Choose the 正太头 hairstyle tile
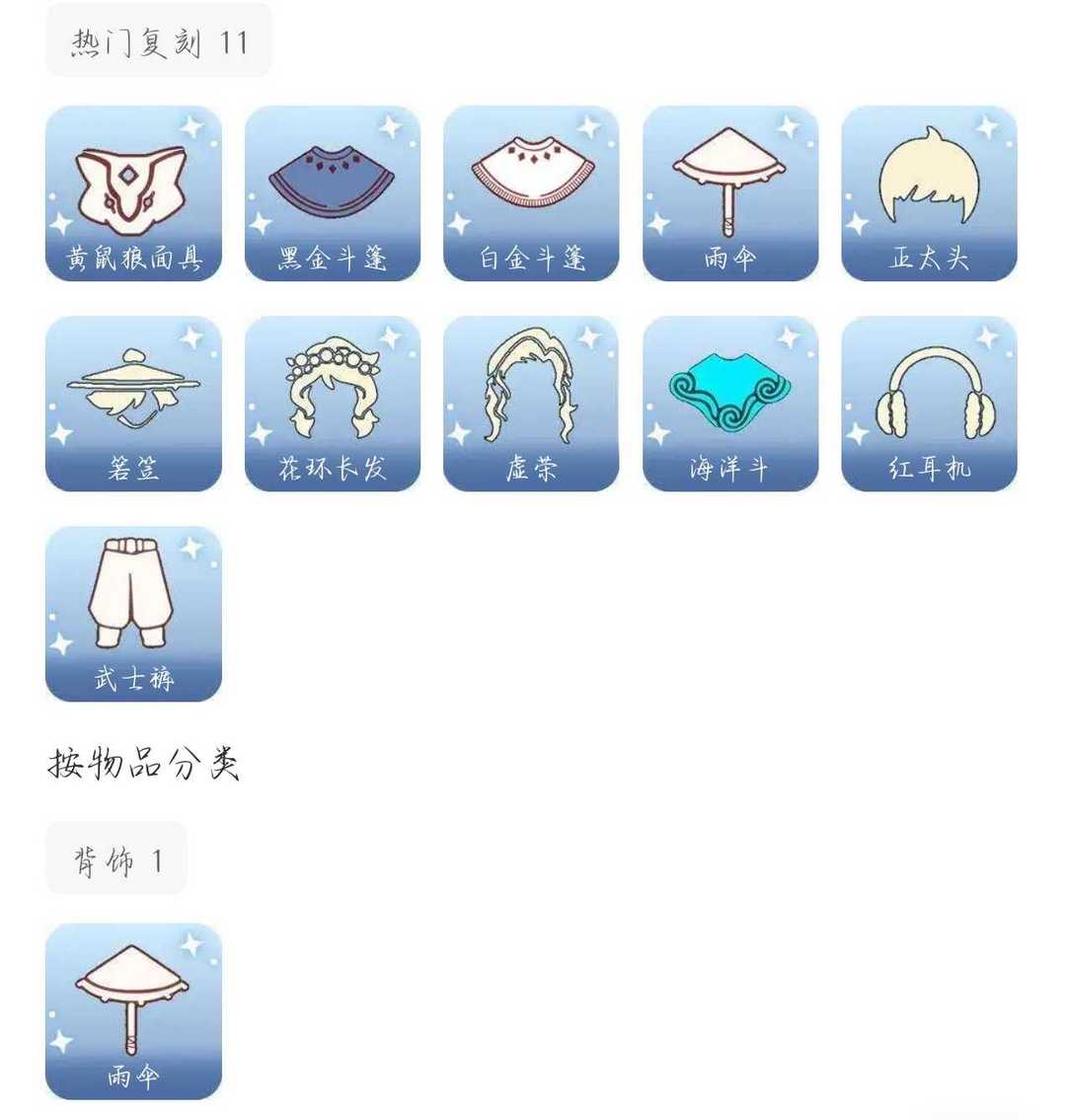 click(929, 193)
